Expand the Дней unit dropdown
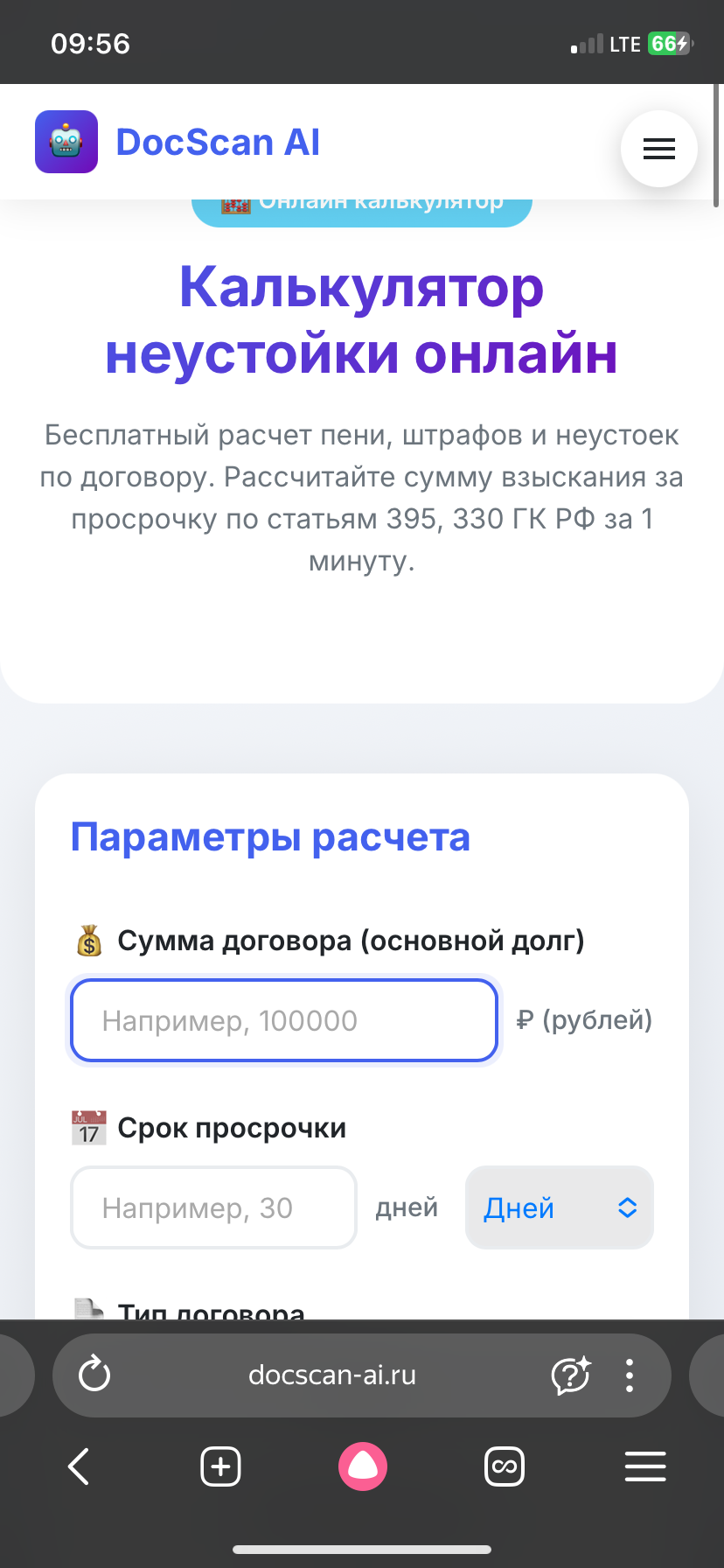The image size is (724, 1568). point(560,1207)
